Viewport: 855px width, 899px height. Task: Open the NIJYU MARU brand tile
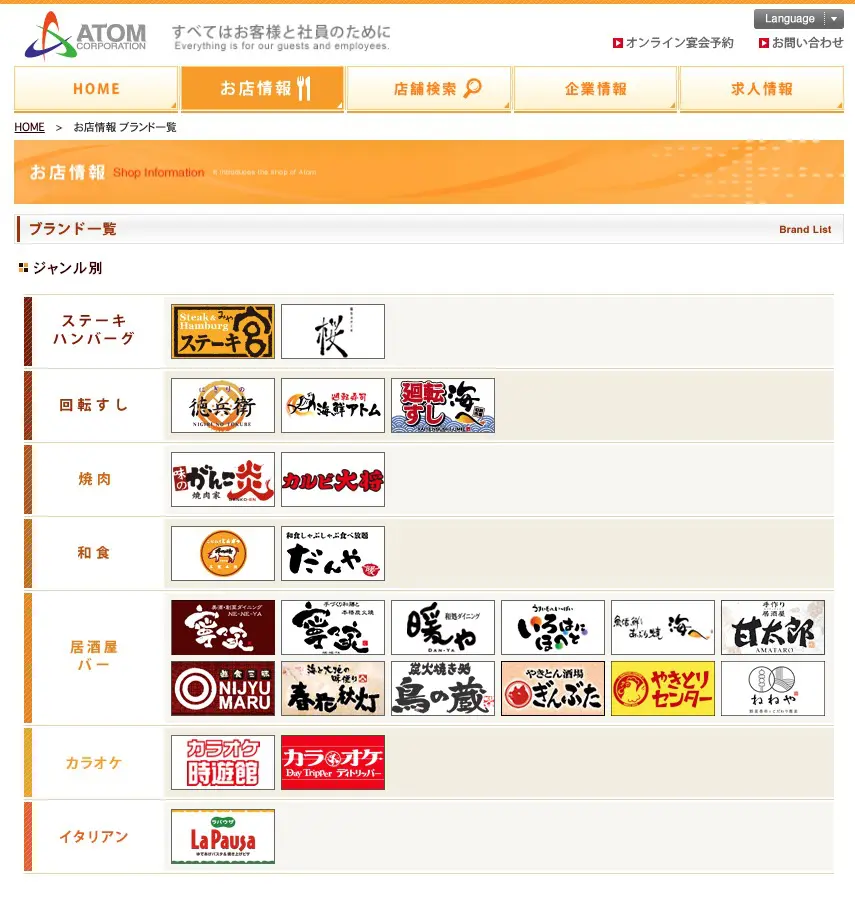click(x=222, y=688)
